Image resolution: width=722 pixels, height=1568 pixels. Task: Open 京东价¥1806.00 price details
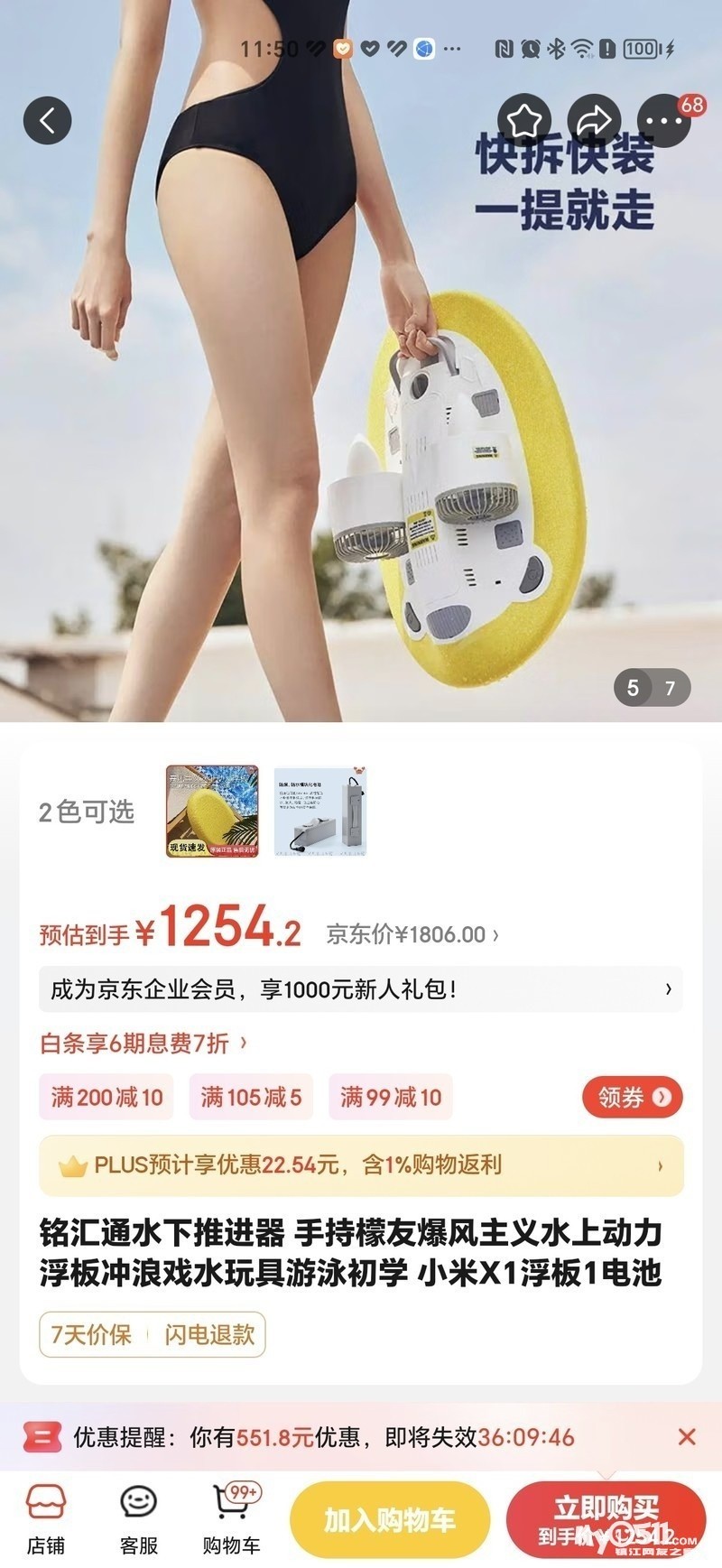click(412, 934)
